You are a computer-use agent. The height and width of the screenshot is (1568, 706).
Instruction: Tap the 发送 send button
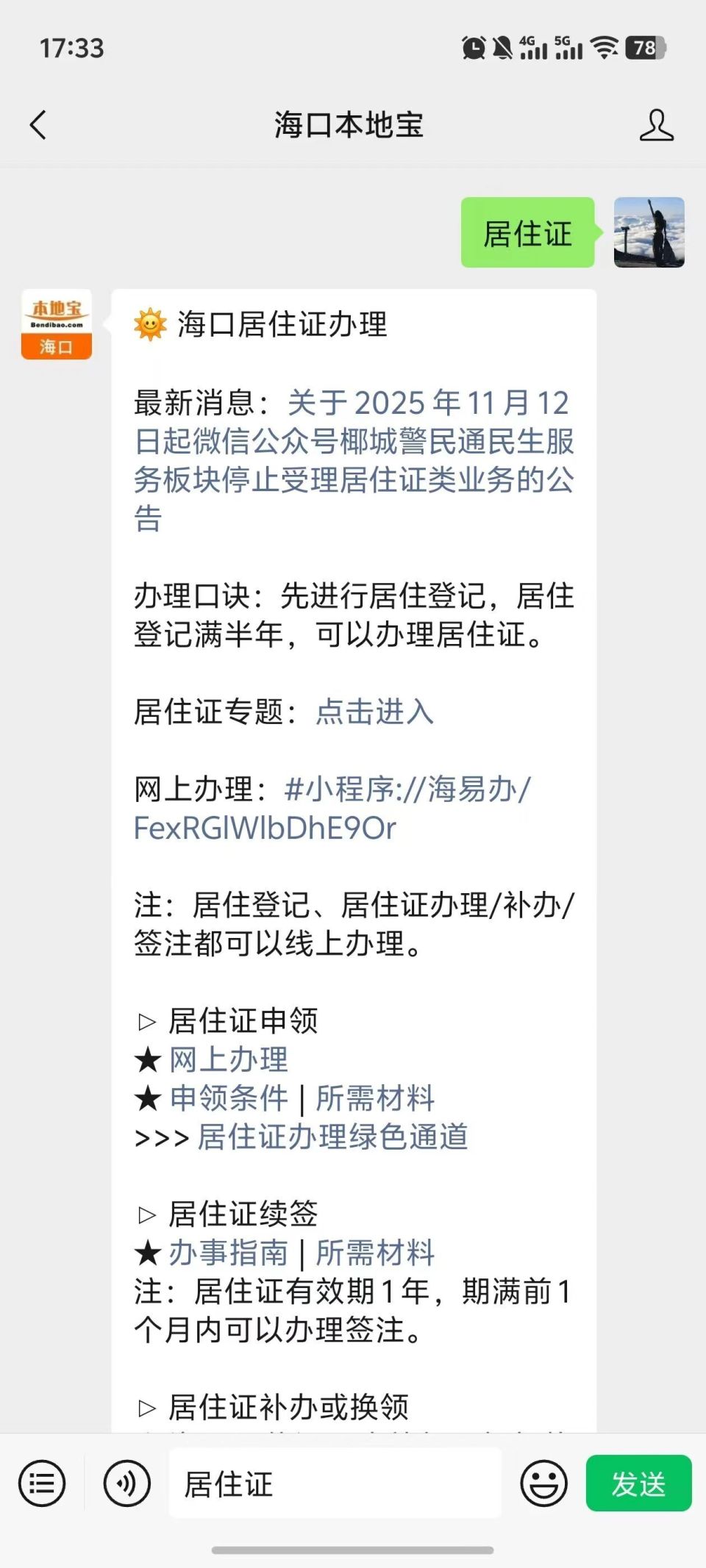pyautogui.click(x=638, y=1483)
